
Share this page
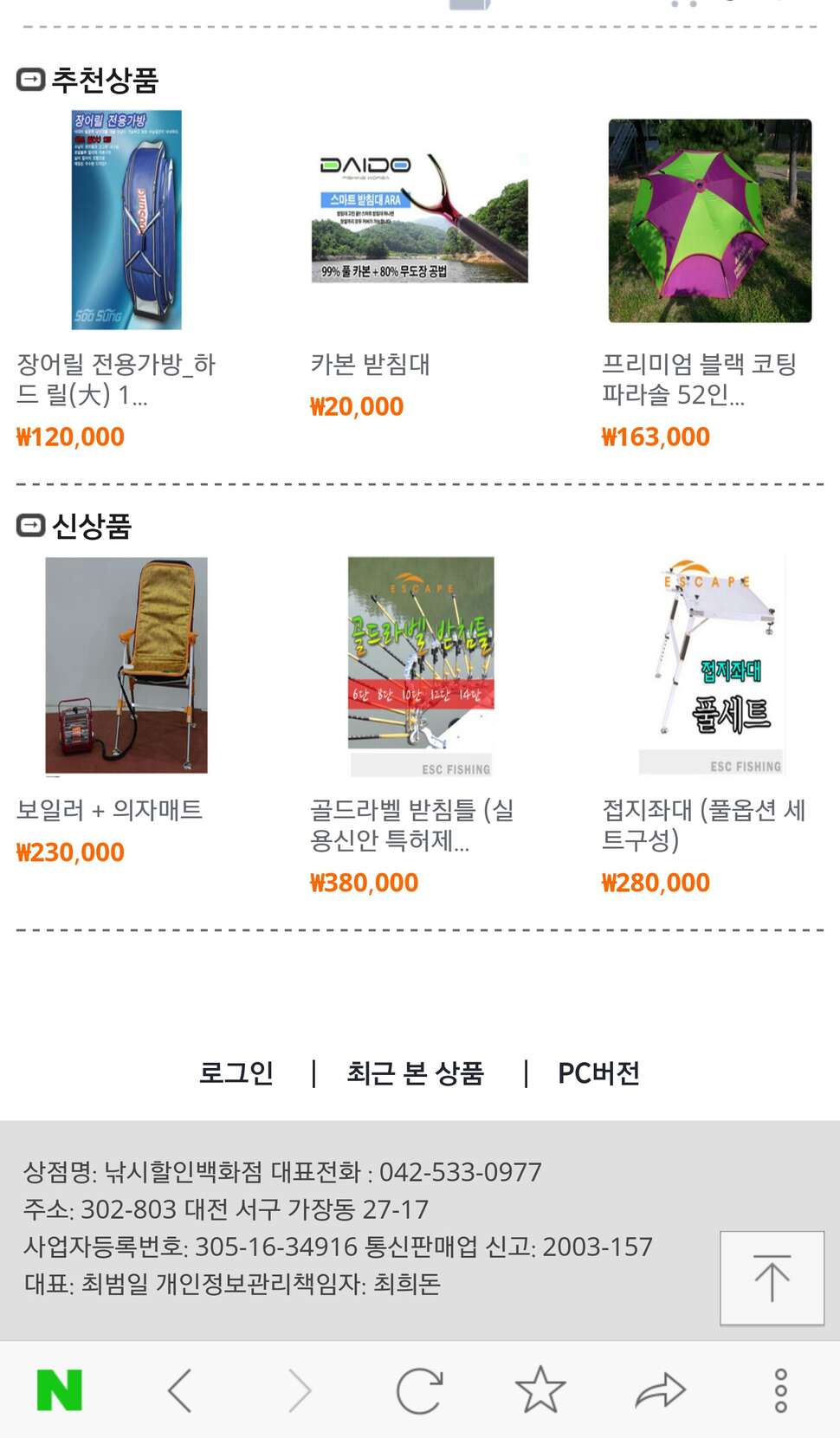pyautogui.click(x=660, y=1390)
